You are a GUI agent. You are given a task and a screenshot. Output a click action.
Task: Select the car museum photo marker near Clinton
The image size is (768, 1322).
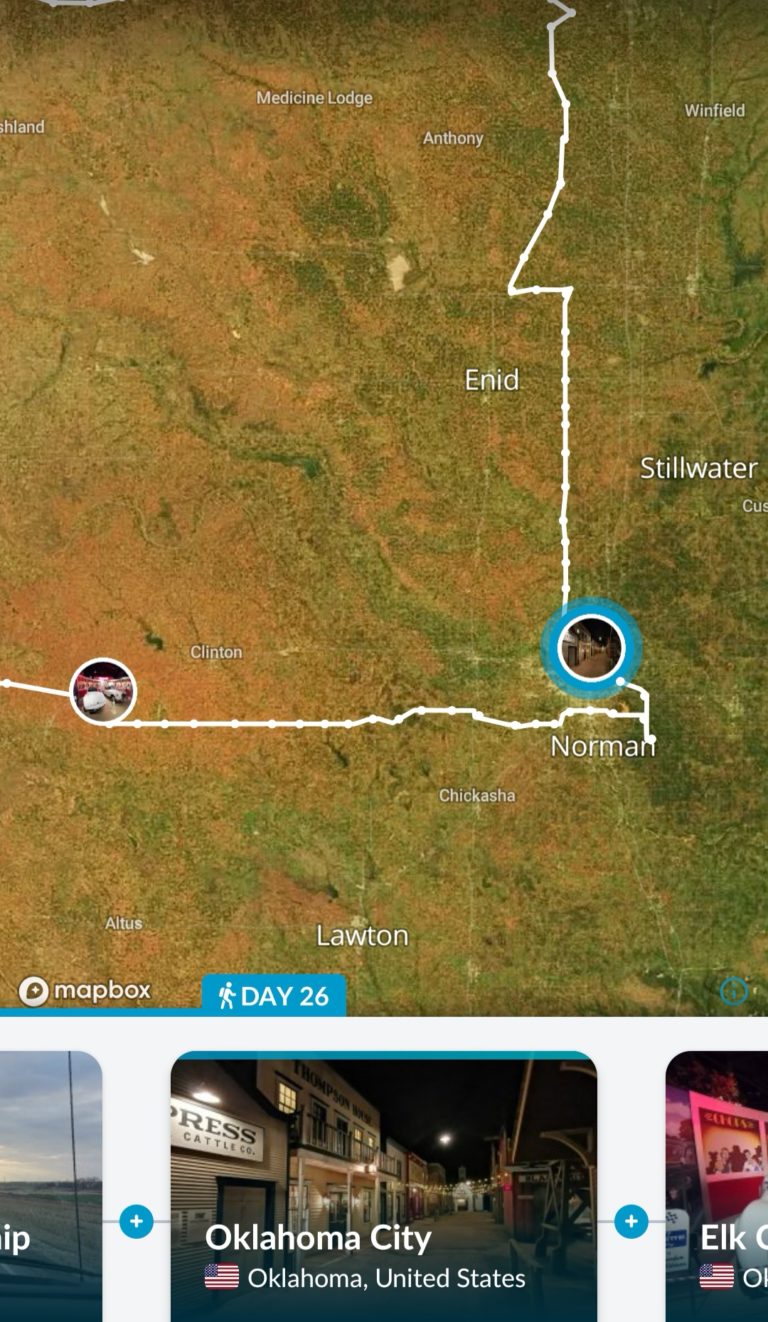click(x=103, y=690)
